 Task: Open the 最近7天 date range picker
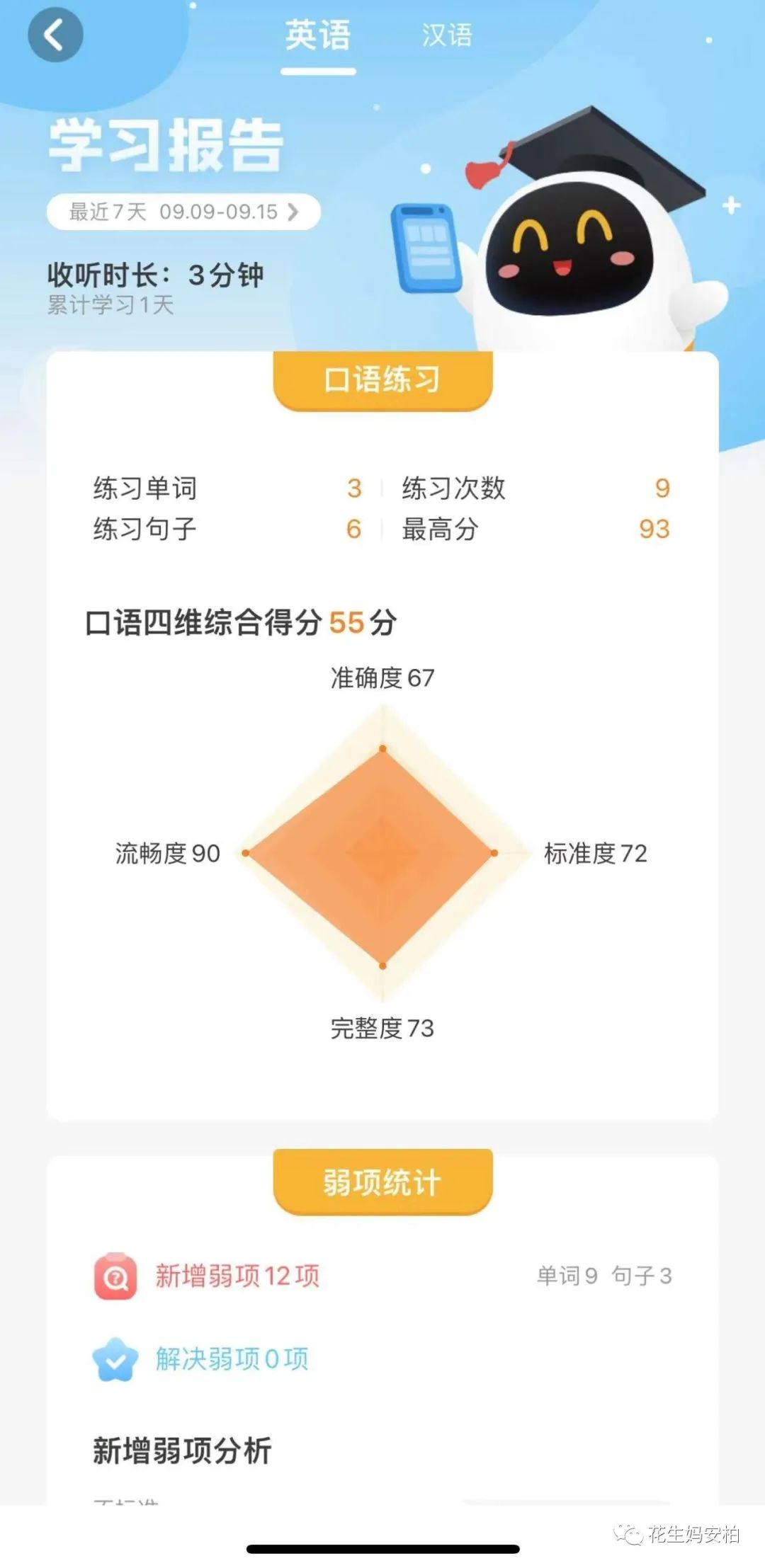[183, 212]
